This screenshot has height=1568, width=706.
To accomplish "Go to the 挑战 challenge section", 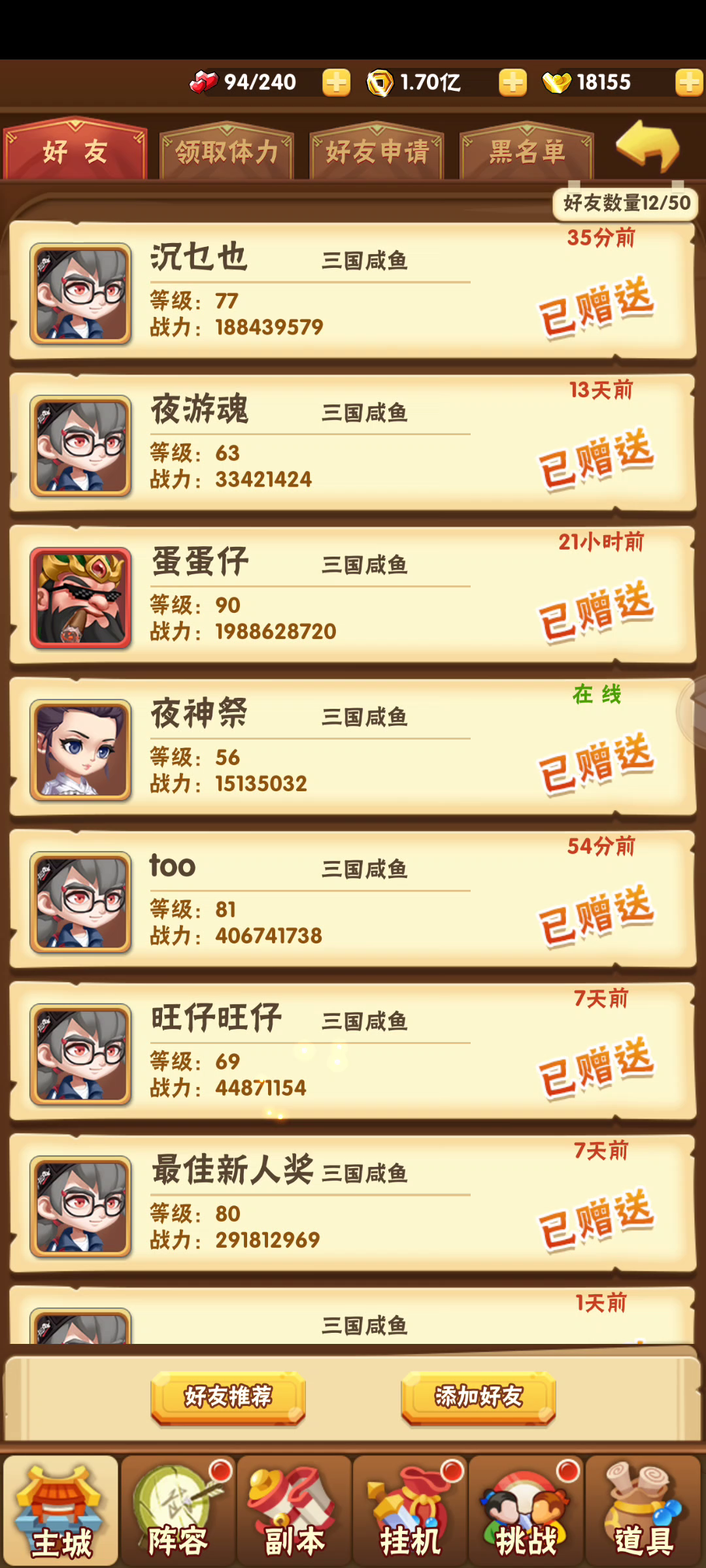I will tap(526, 1512).
